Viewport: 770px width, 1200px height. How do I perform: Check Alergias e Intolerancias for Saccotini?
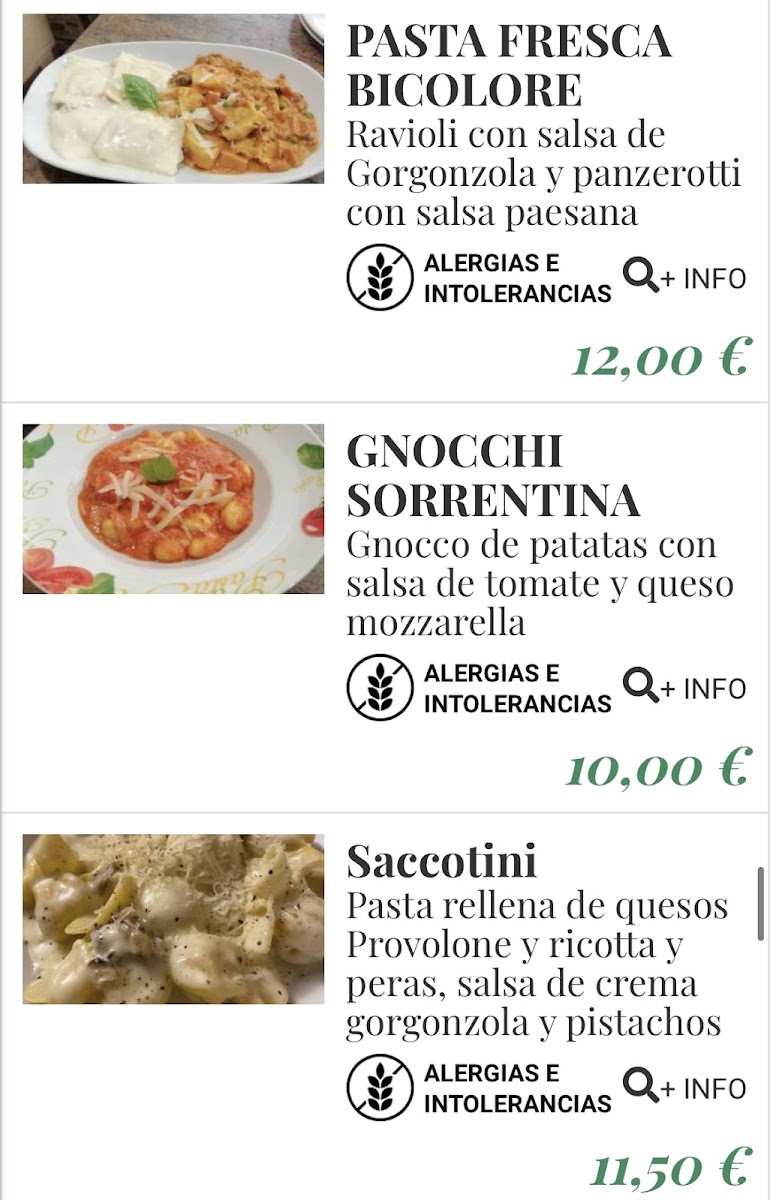click(479, 1088)
